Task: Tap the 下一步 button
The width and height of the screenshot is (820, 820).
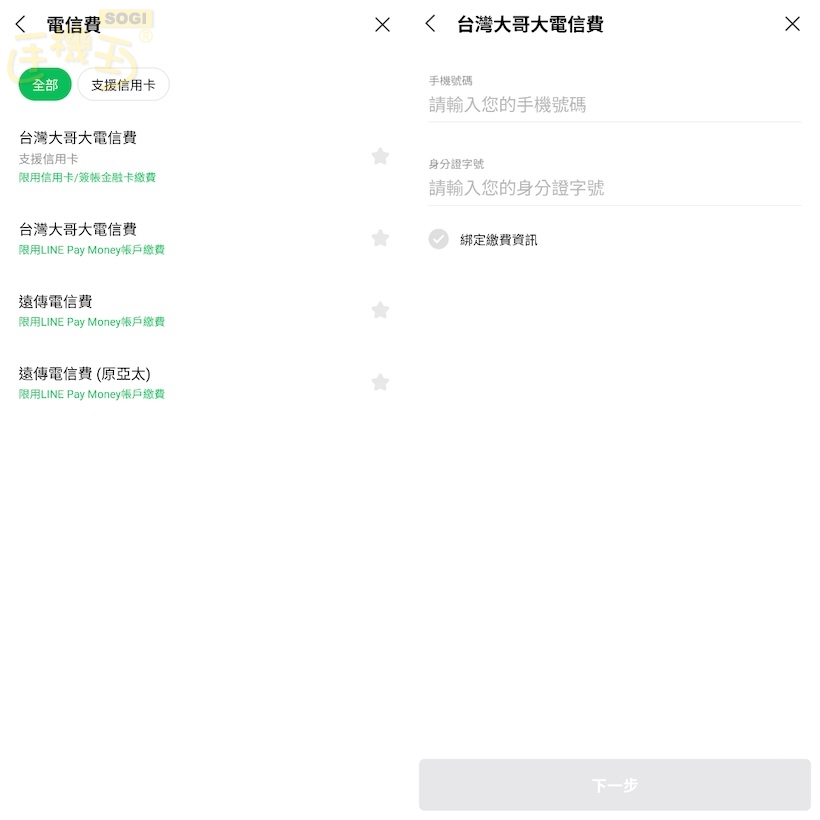Action: (614, 785)
